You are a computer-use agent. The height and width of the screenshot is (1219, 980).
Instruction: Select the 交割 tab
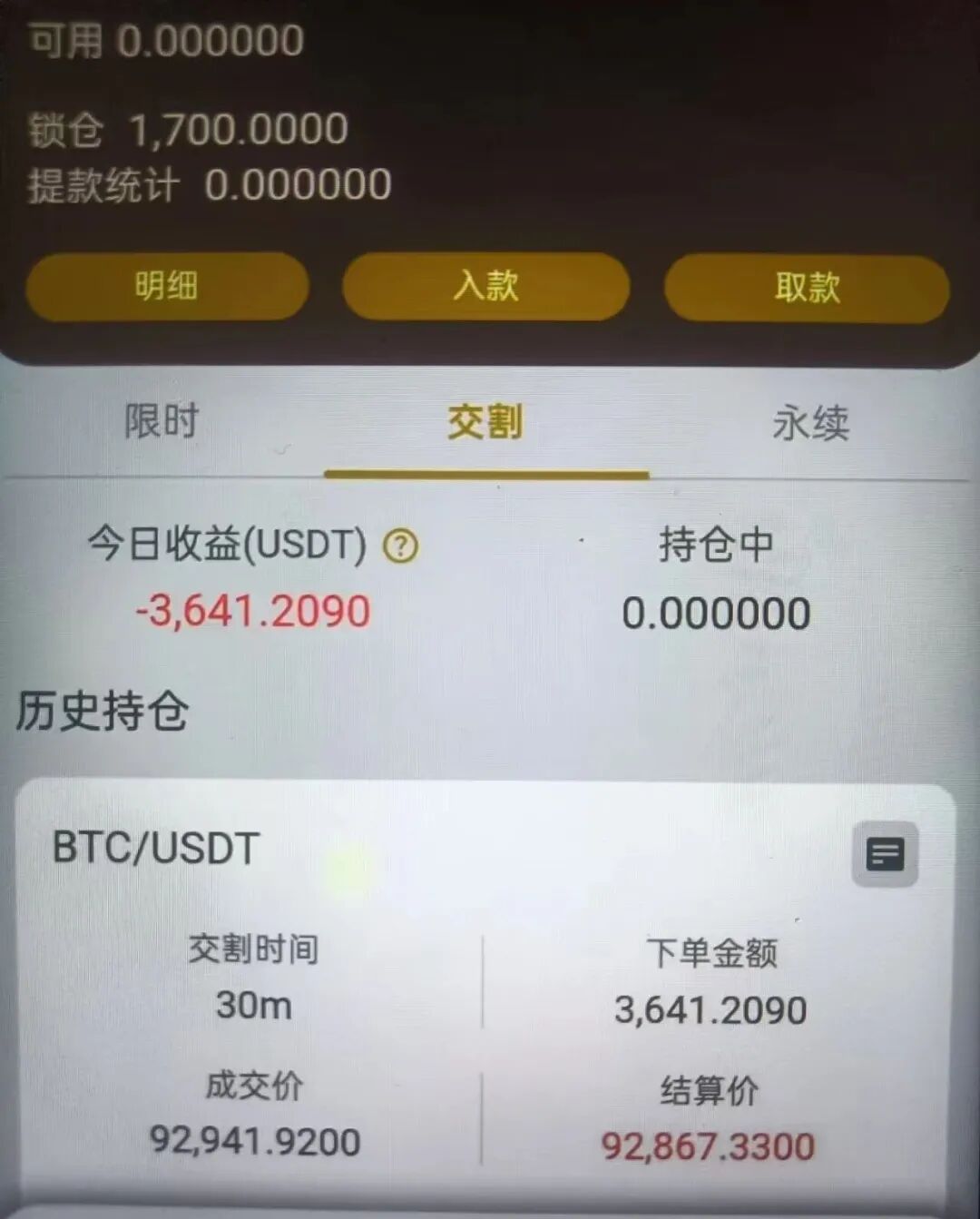pyautogui.click(x=485, y=423)
